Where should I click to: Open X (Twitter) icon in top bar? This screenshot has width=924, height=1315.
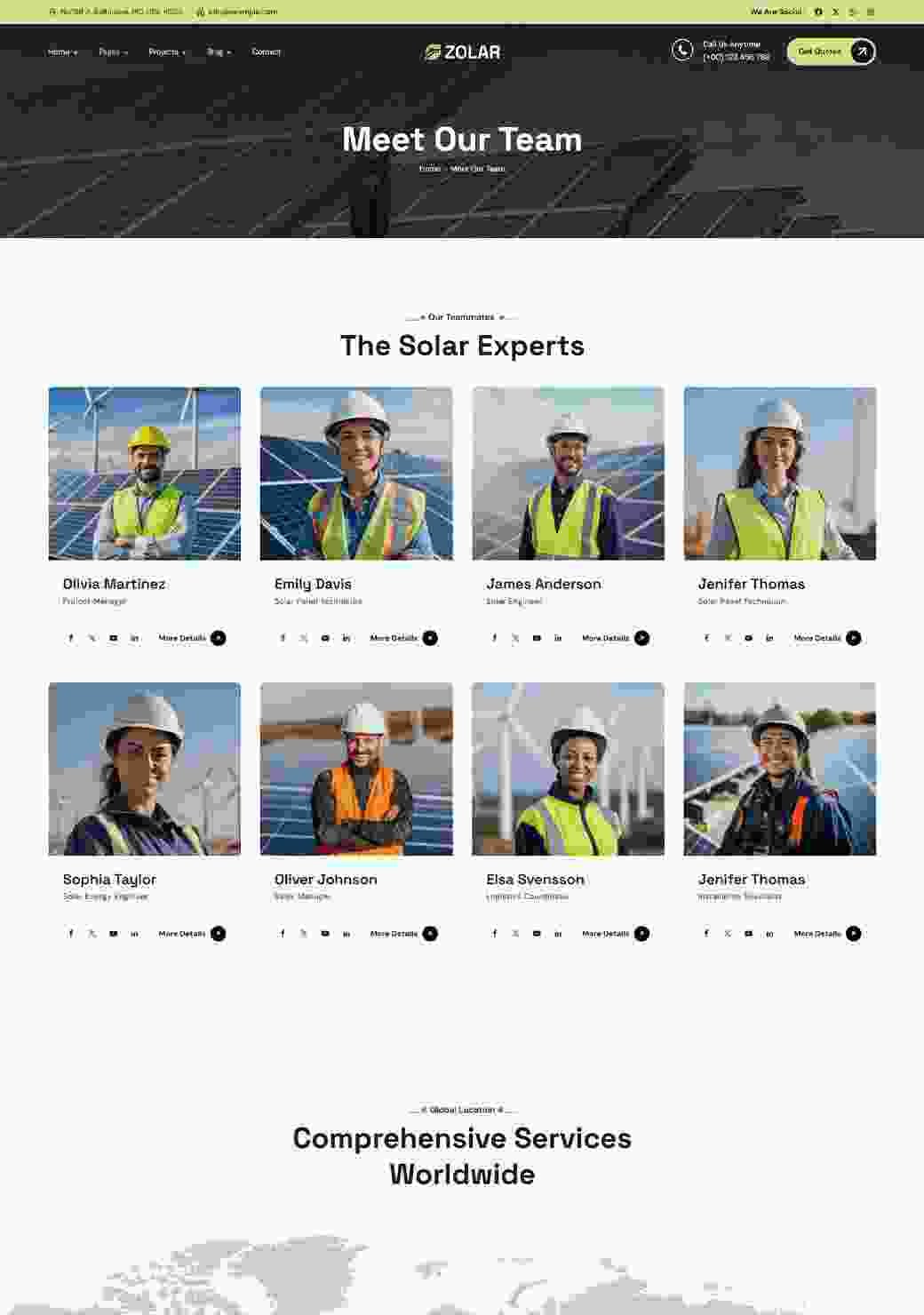pos(835,12)
